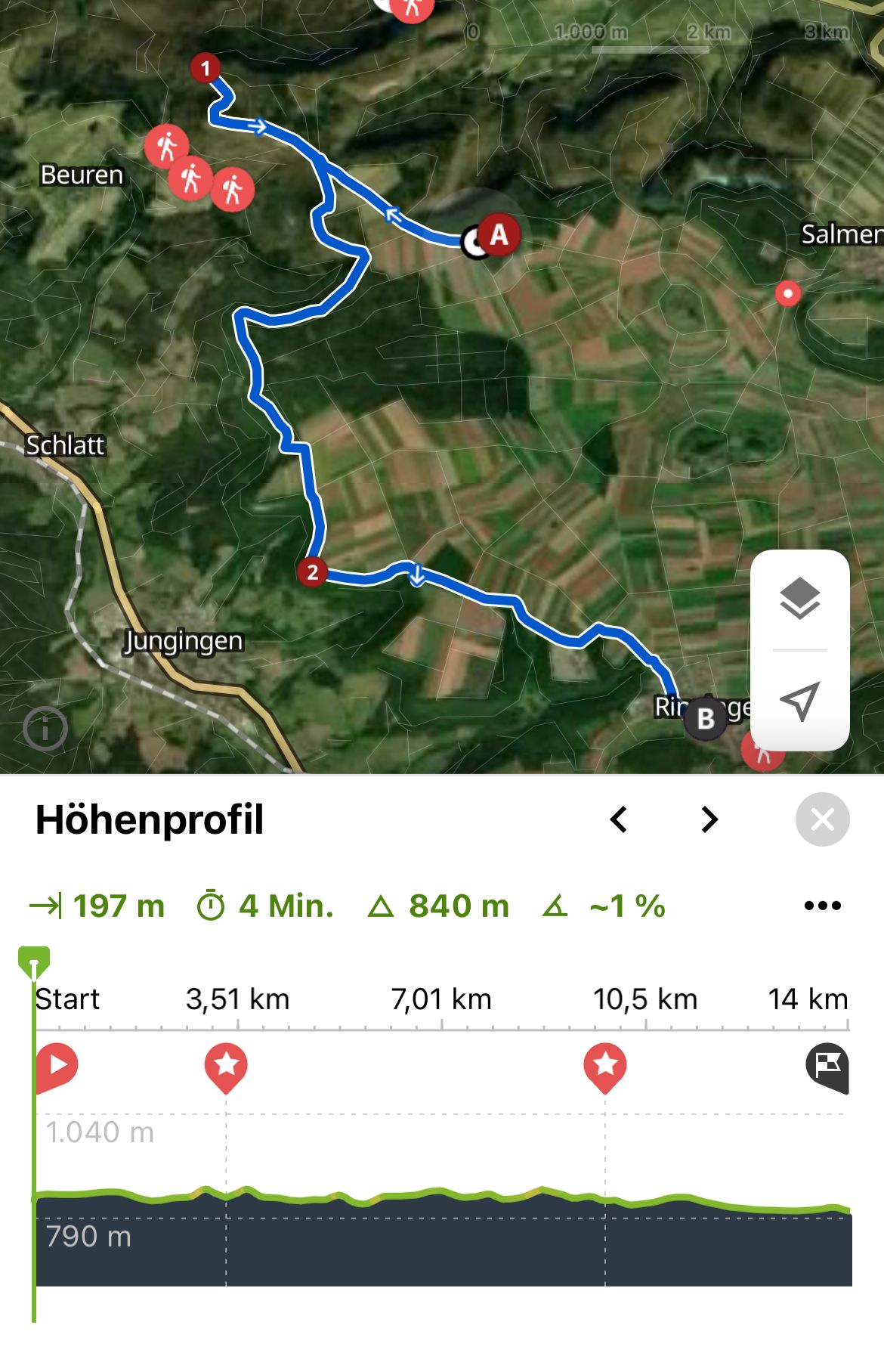The width and height of the screenshot is (884, 1372).
Task: Show map info via the i icon
Action: (45, 729)
